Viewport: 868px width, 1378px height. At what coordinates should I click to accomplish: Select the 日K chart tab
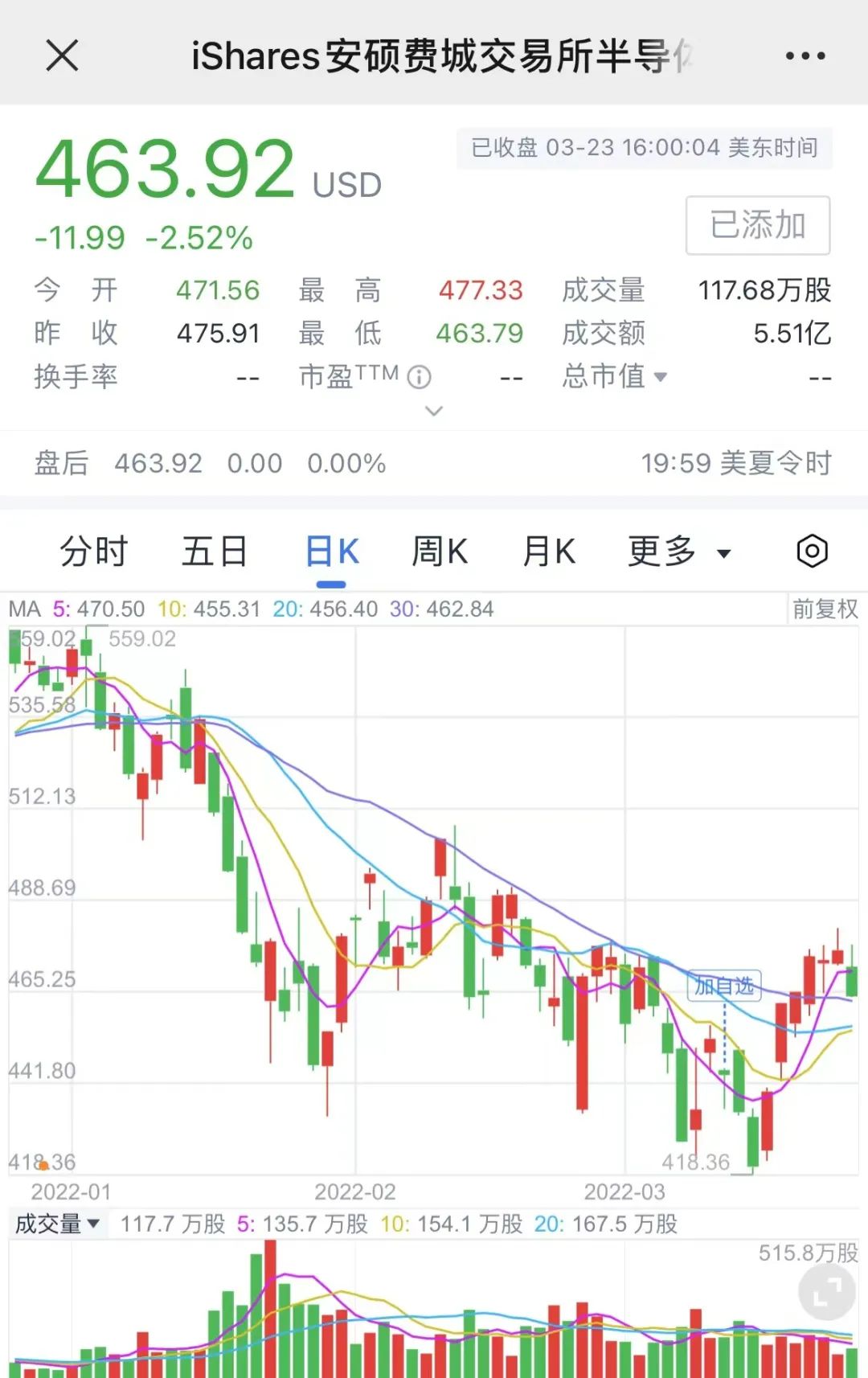pyautogui.click(x=332, y=552)
